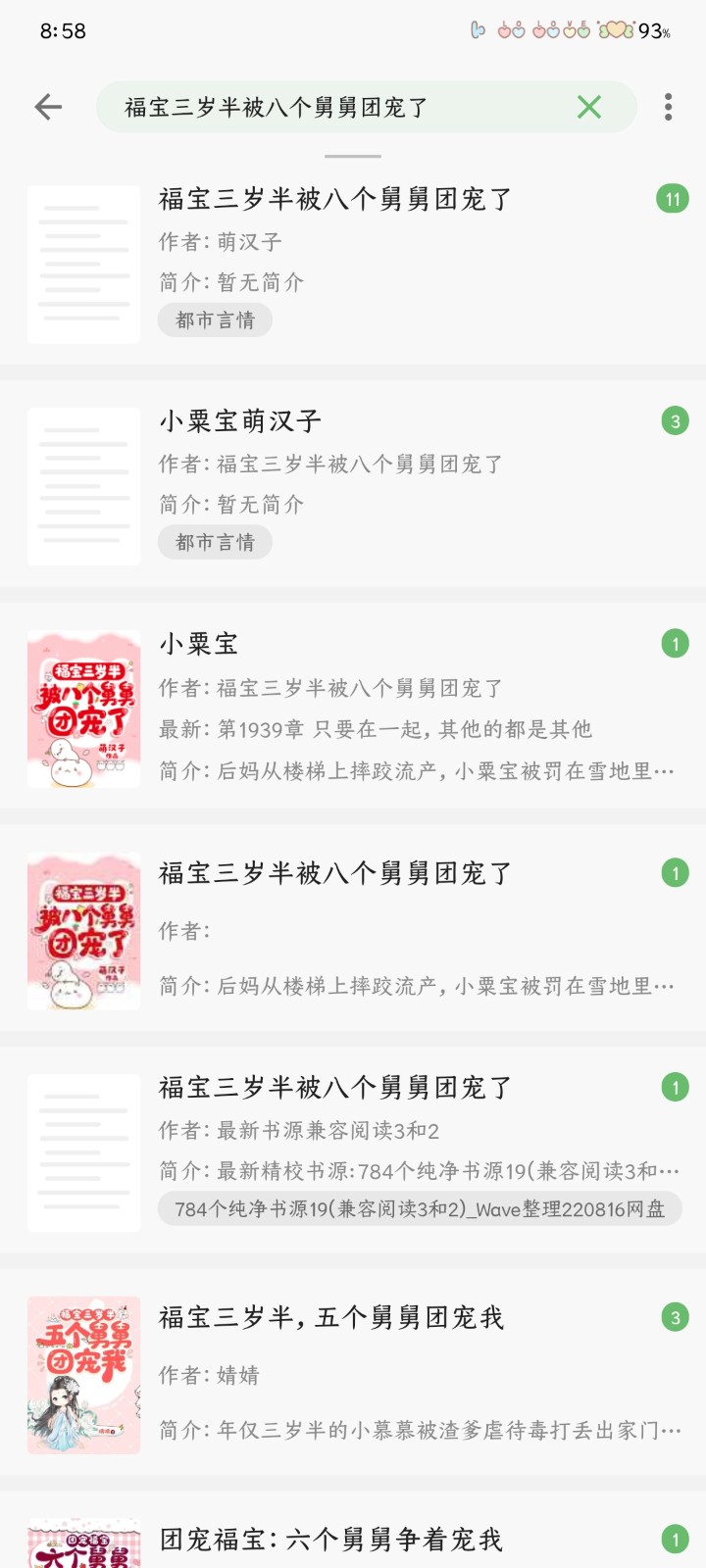
Task: Open the result by 最新书源兼容阅读3和2
Action: [x=353, y=1151]
